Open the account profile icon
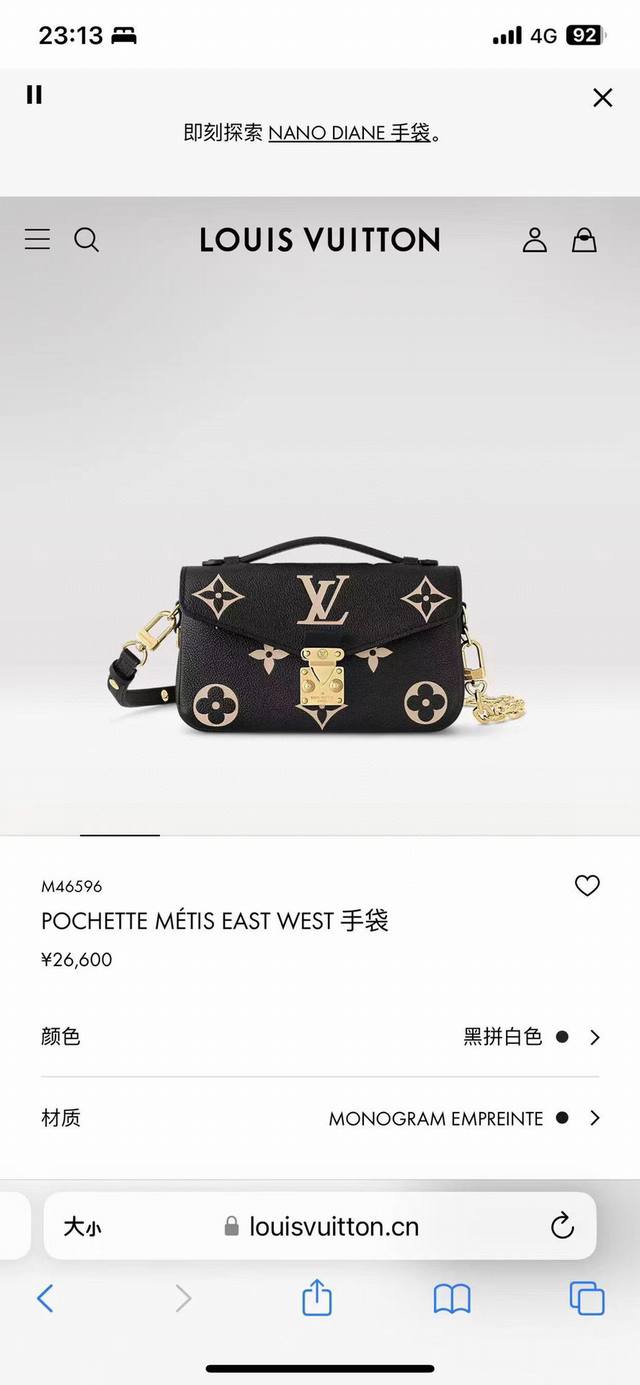 535,240
